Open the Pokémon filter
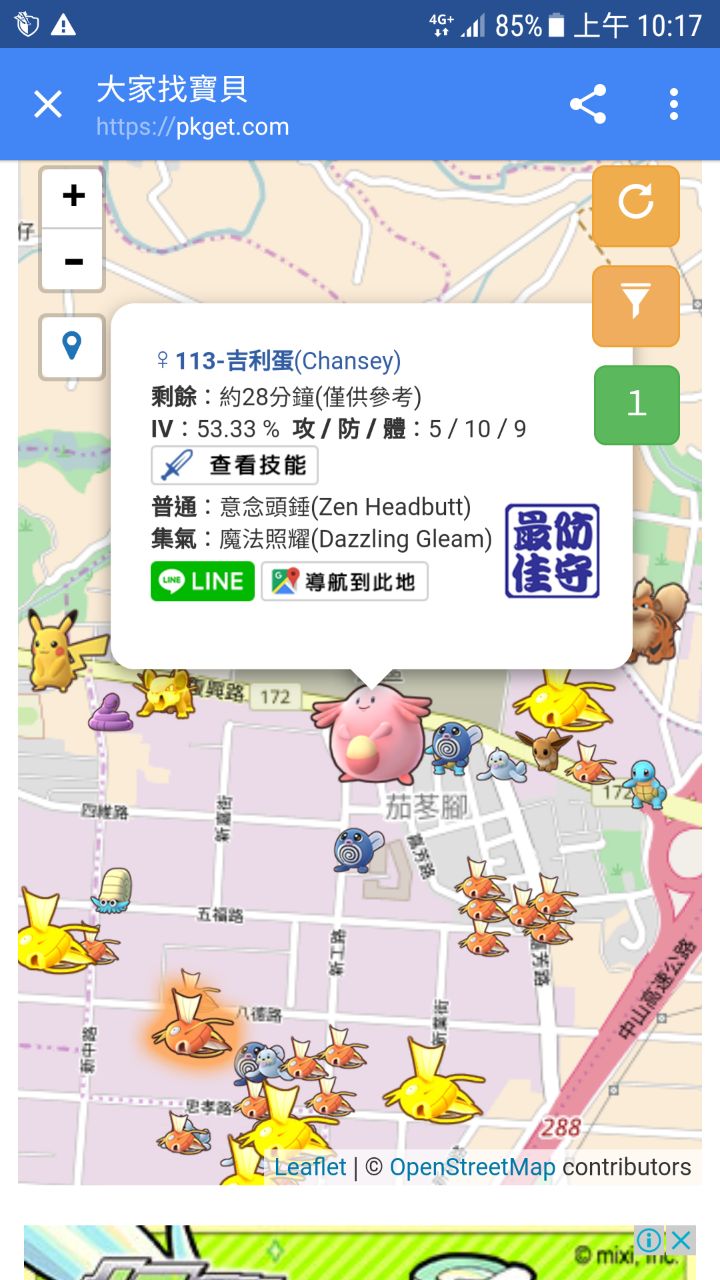 coord(636,305)
